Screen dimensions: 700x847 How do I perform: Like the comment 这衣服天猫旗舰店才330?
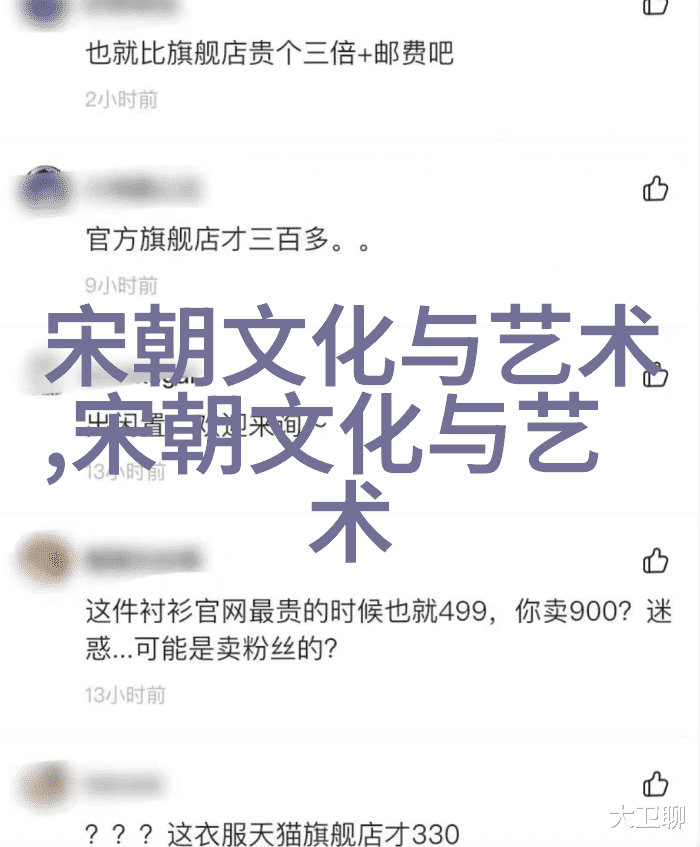[655, 782]
